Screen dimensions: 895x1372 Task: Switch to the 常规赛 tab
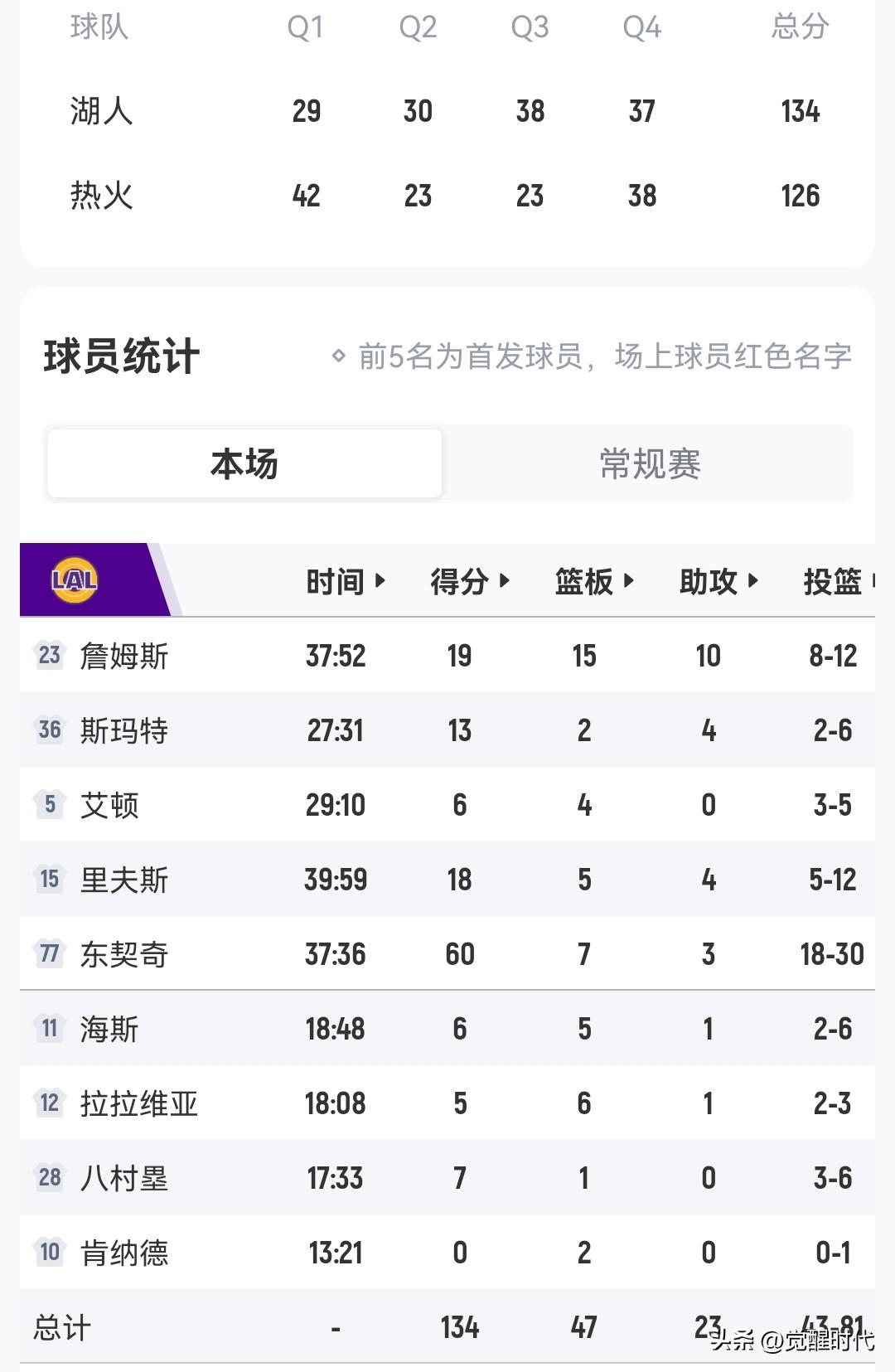(650, 464)
